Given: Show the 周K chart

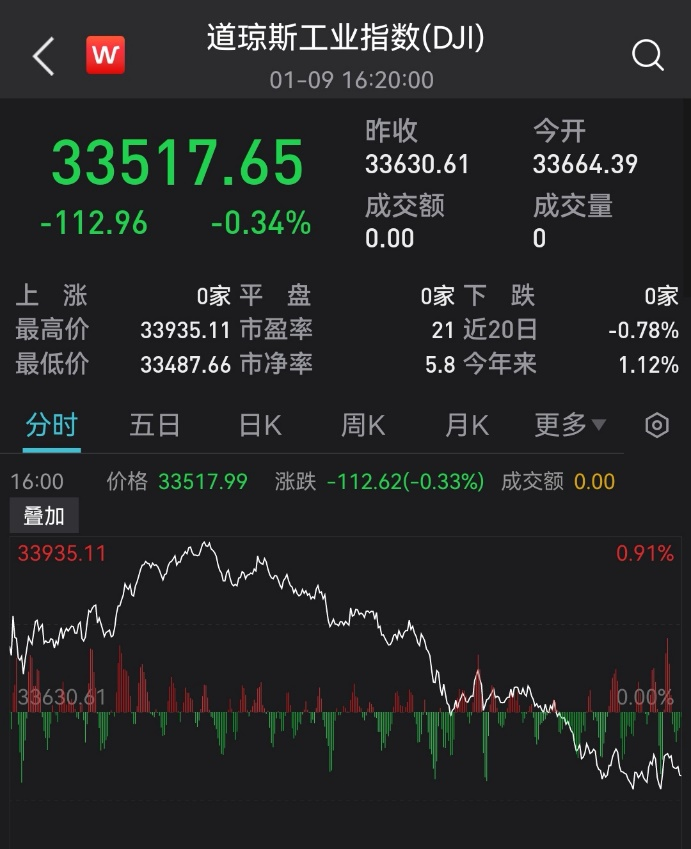Looking at the screenshot, I should click(x=363, y=425).
